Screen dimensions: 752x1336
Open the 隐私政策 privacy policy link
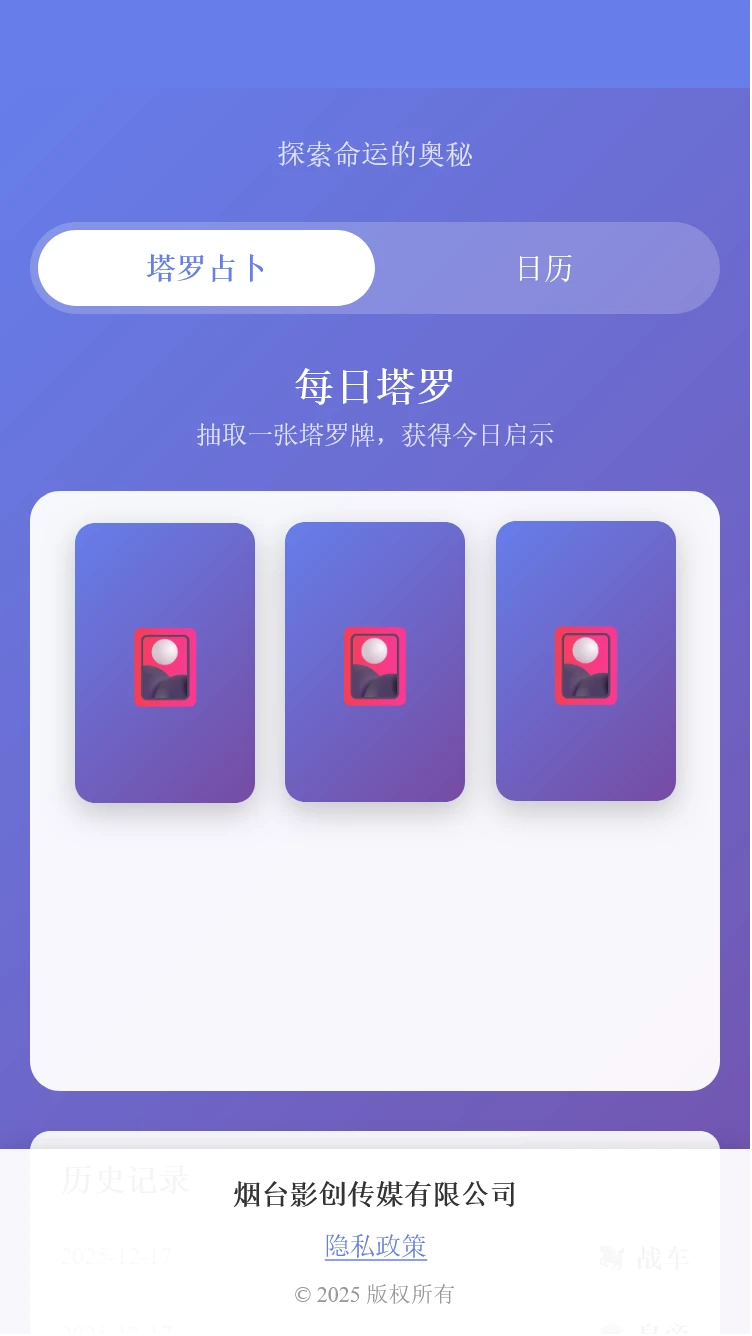pos(375,1246)
